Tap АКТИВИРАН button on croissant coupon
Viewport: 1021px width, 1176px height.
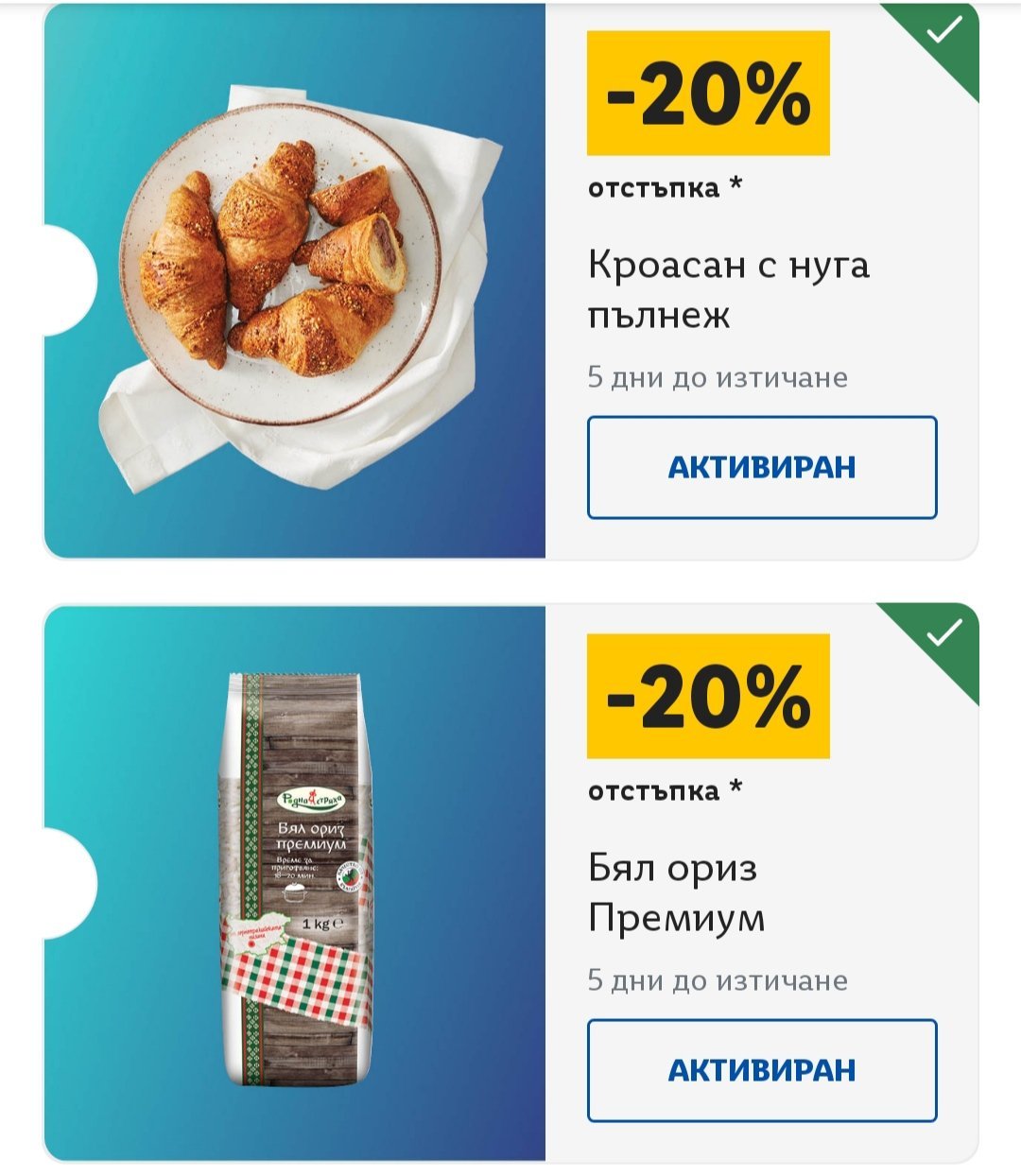pyautogui.click(x=762, y=467)
